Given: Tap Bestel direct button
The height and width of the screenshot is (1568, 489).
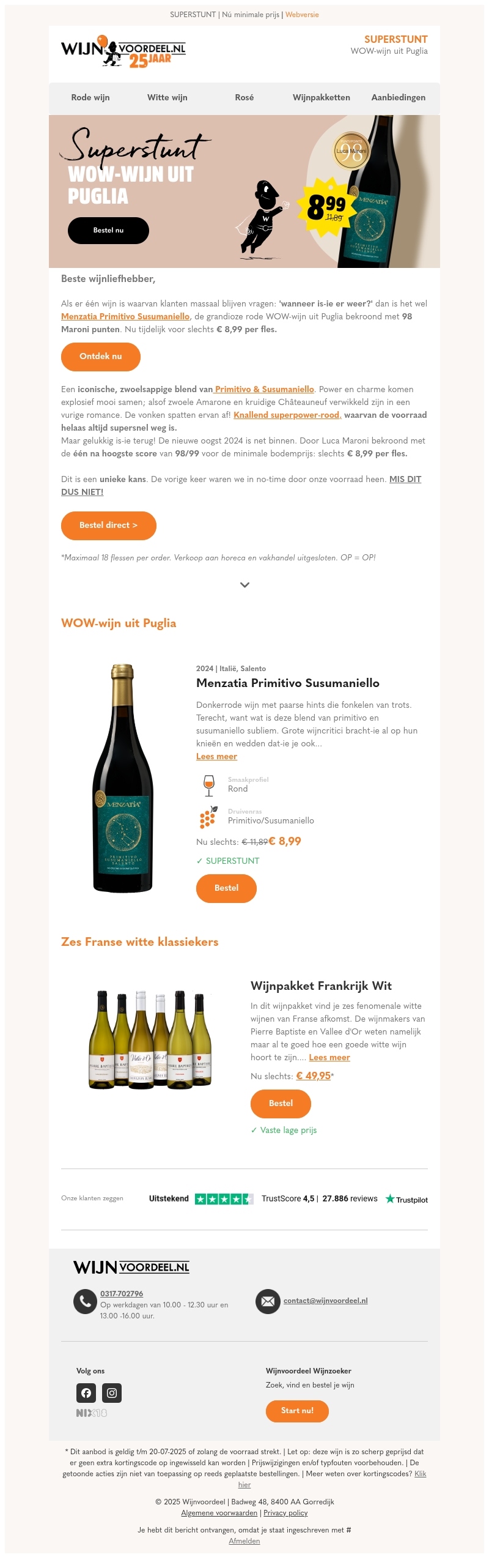Looking at the screenshot, I should coord(109,526).
